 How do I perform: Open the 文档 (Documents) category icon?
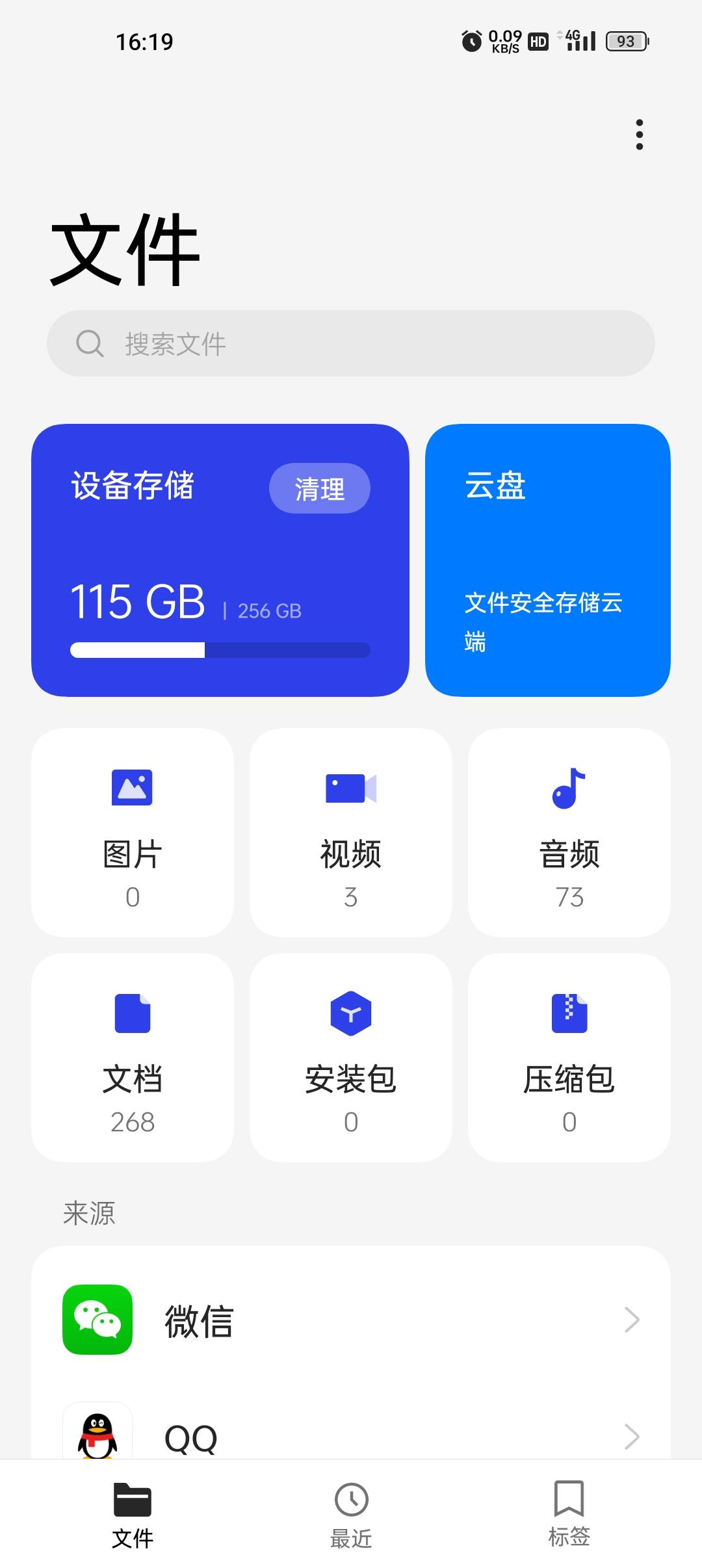coord(132,1013)
